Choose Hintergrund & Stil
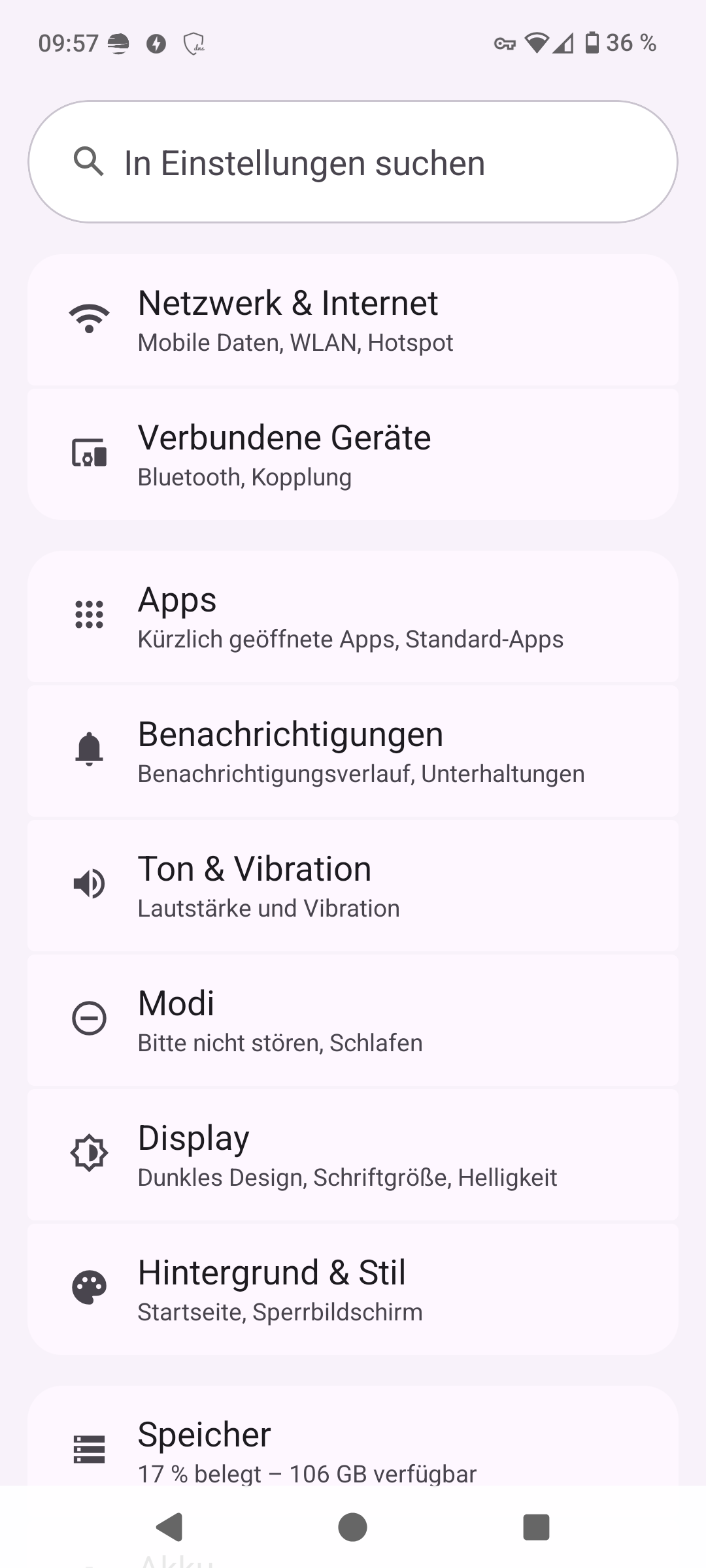 [x=353, y=1290]
